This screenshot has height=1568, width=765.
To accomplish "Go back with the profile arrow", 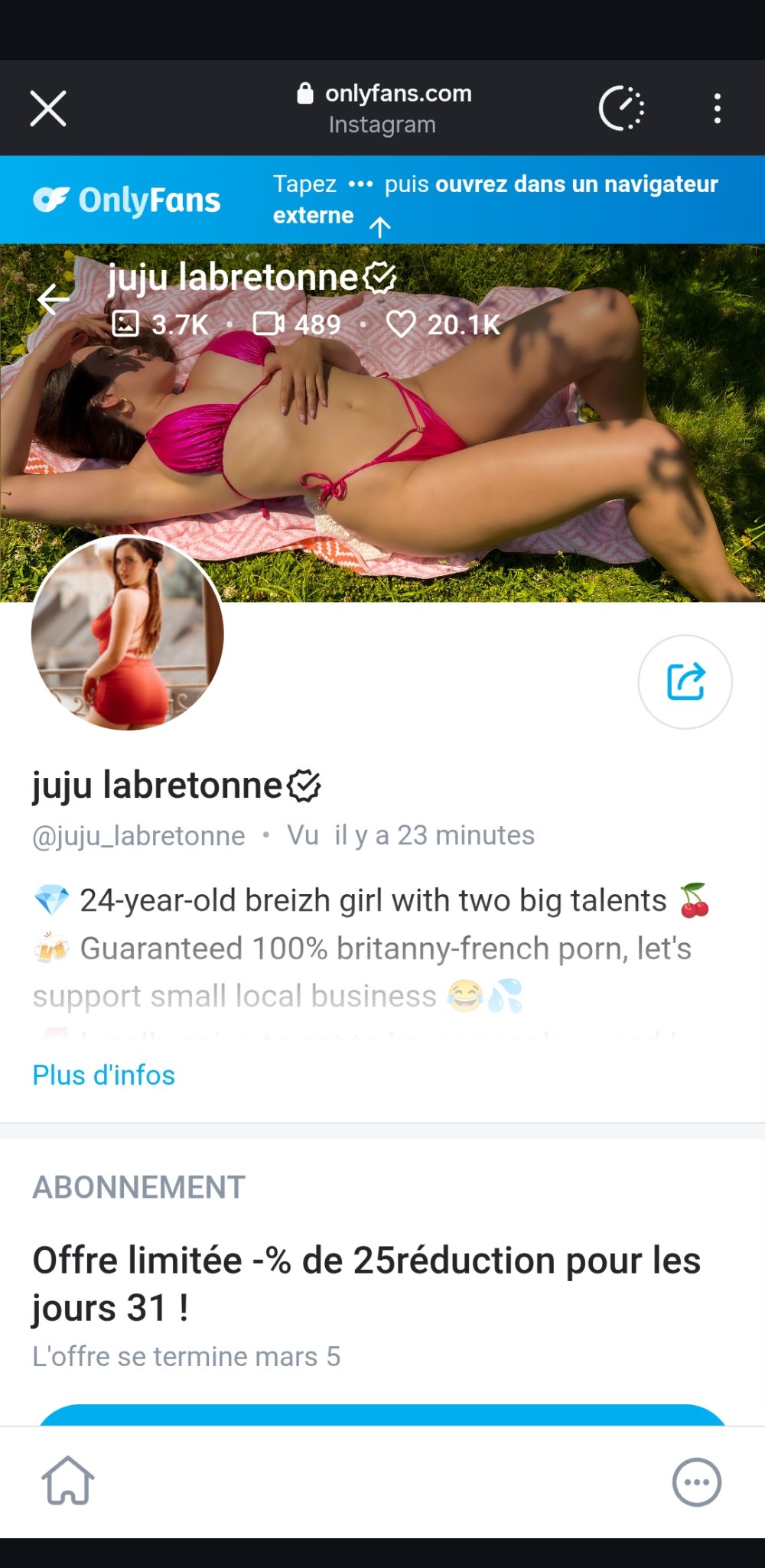I will [54, 299].
